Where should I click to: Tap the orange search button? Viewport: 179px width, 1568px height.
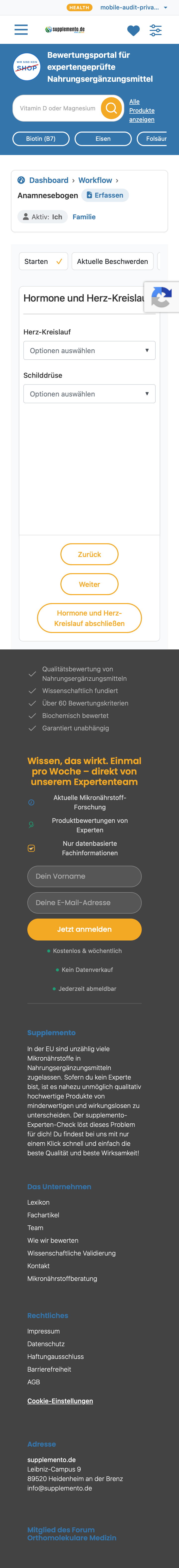(x=111, y=108)
